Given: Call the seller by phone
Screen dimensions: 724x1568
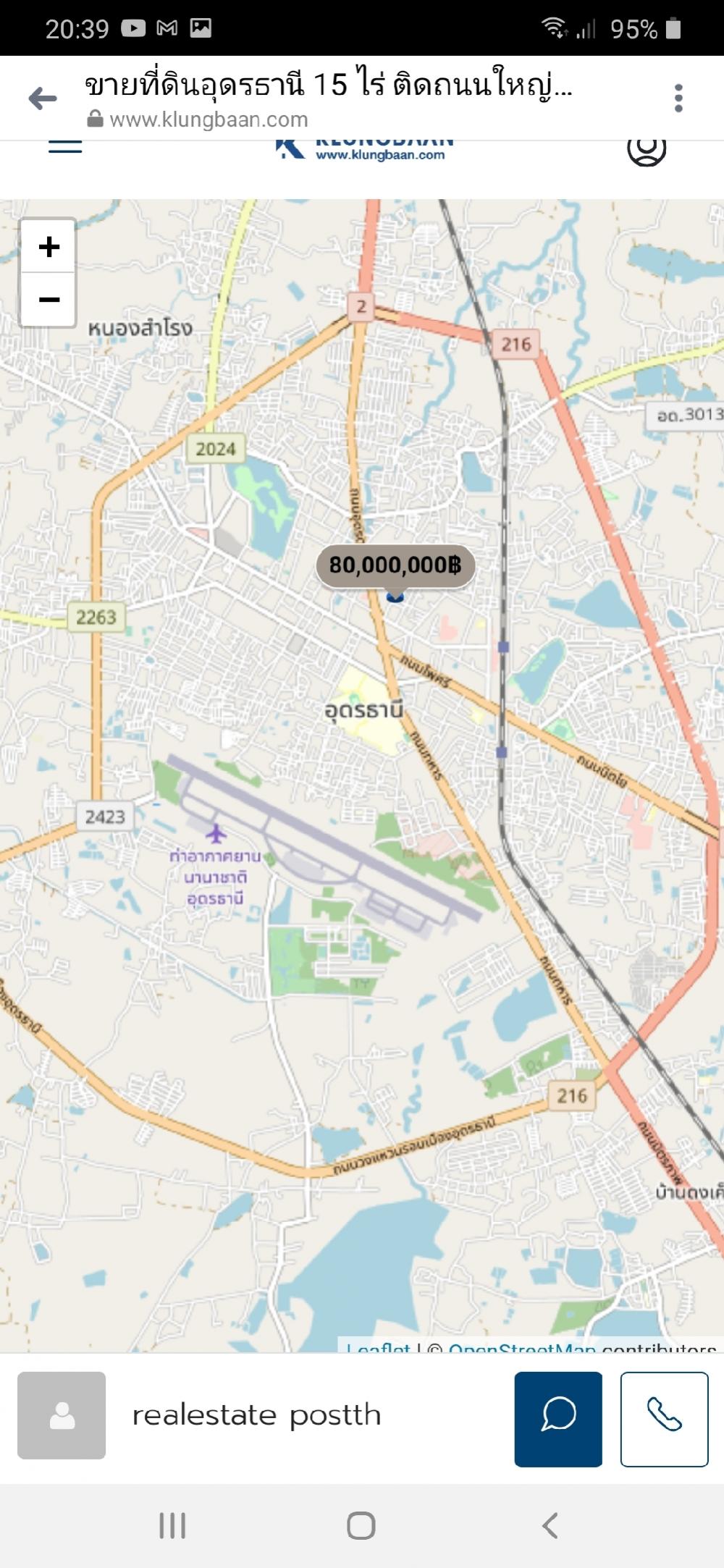Looking at the screenshot, I should point(664,1419).
